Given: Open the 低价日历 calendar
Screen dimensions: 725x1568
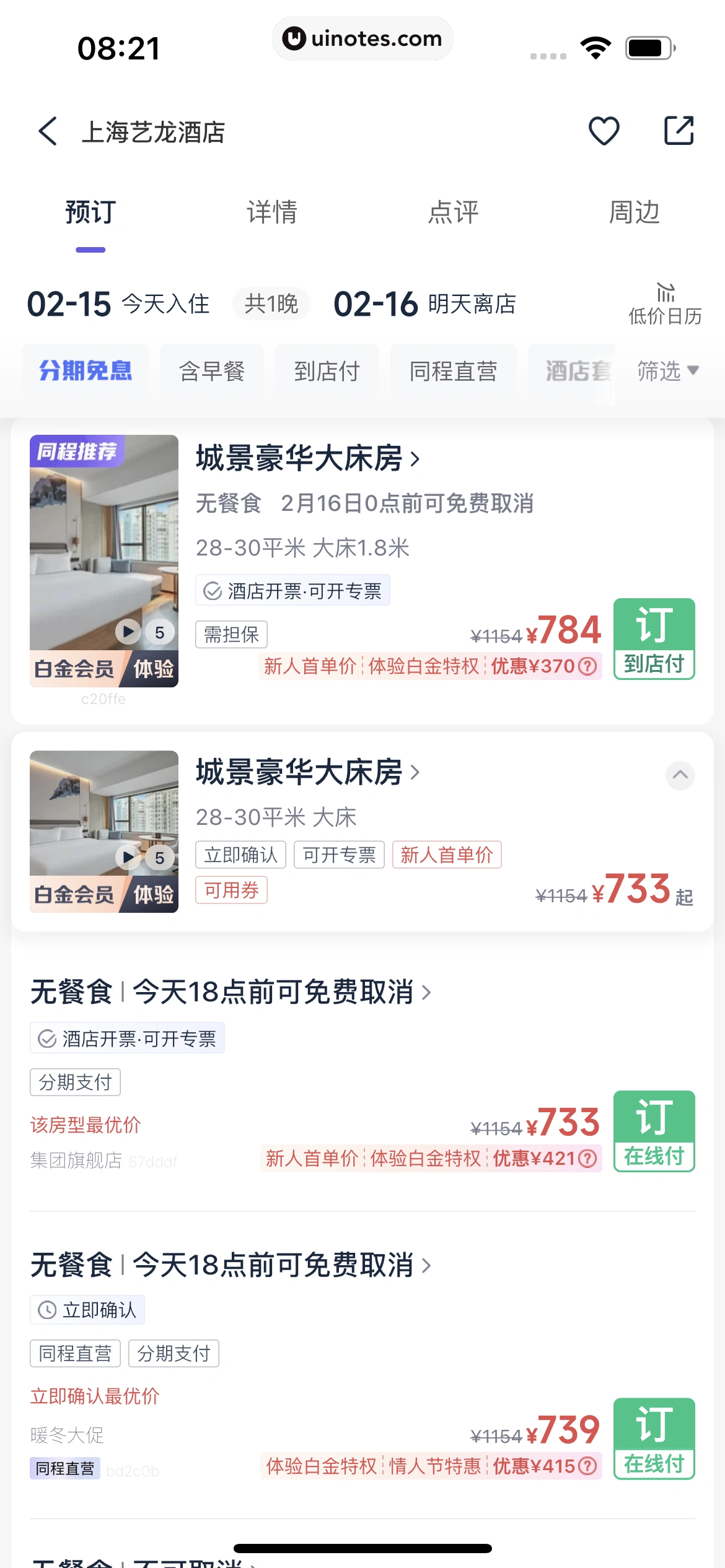Looking at the screenshot, I should coord(665,304).
